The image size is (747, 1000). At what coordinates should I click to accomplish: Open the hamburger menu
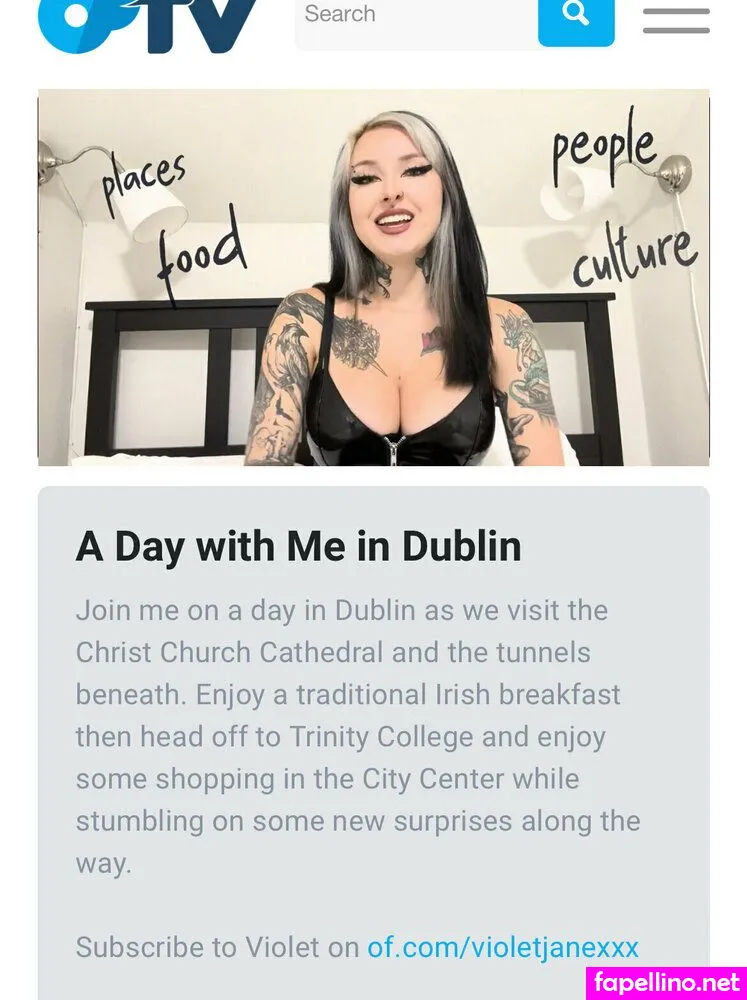676,20
